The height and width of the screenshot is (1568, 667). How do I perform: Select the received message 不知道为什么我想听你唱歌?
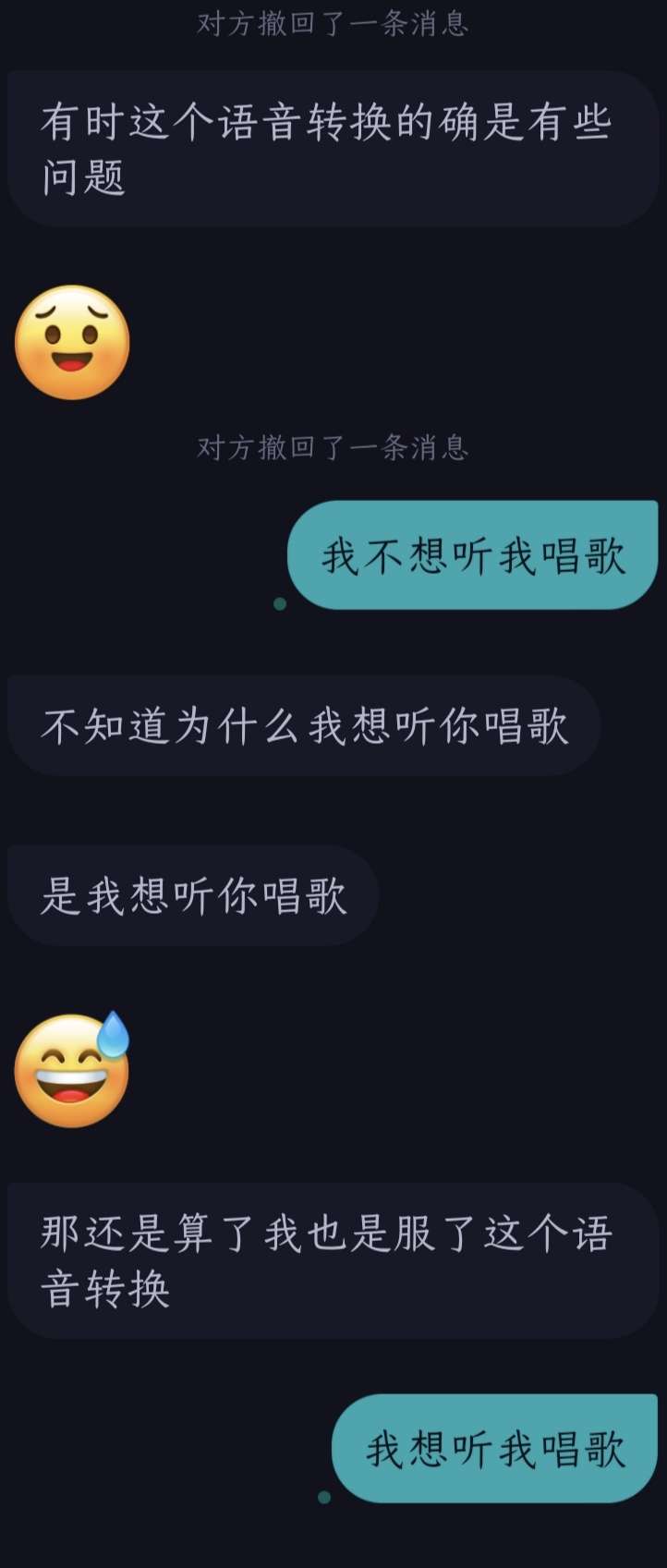click(x=304, y=726)
